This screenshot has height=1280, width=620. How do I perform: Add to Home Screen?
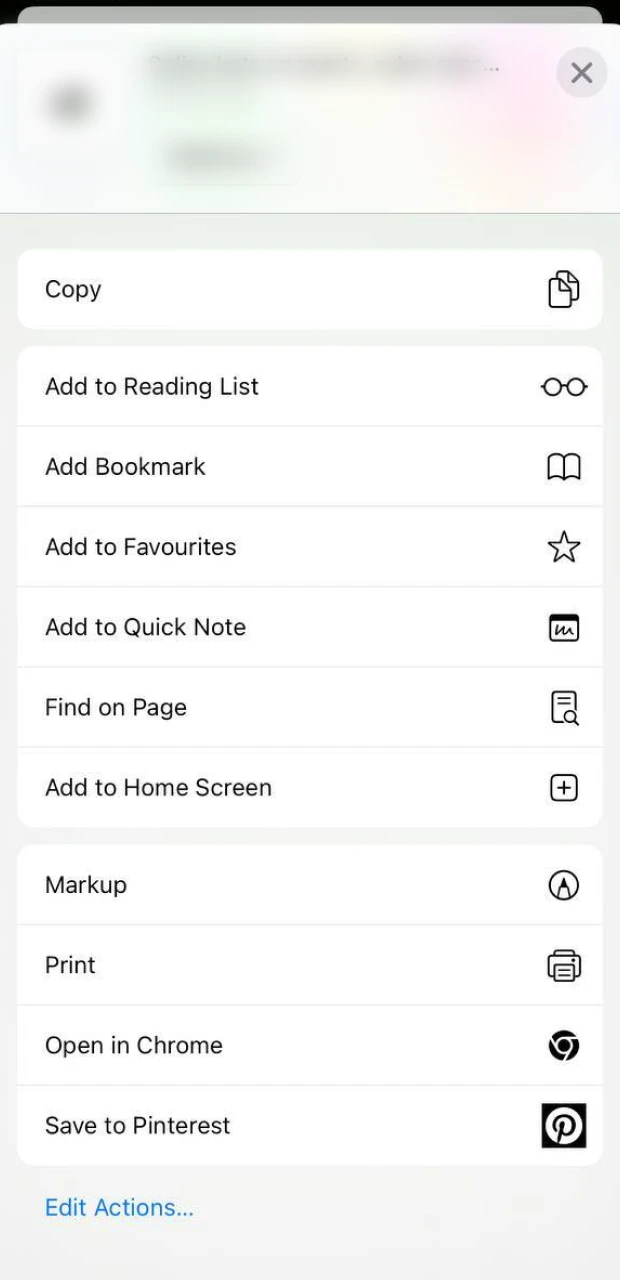[x=310, y=787]
